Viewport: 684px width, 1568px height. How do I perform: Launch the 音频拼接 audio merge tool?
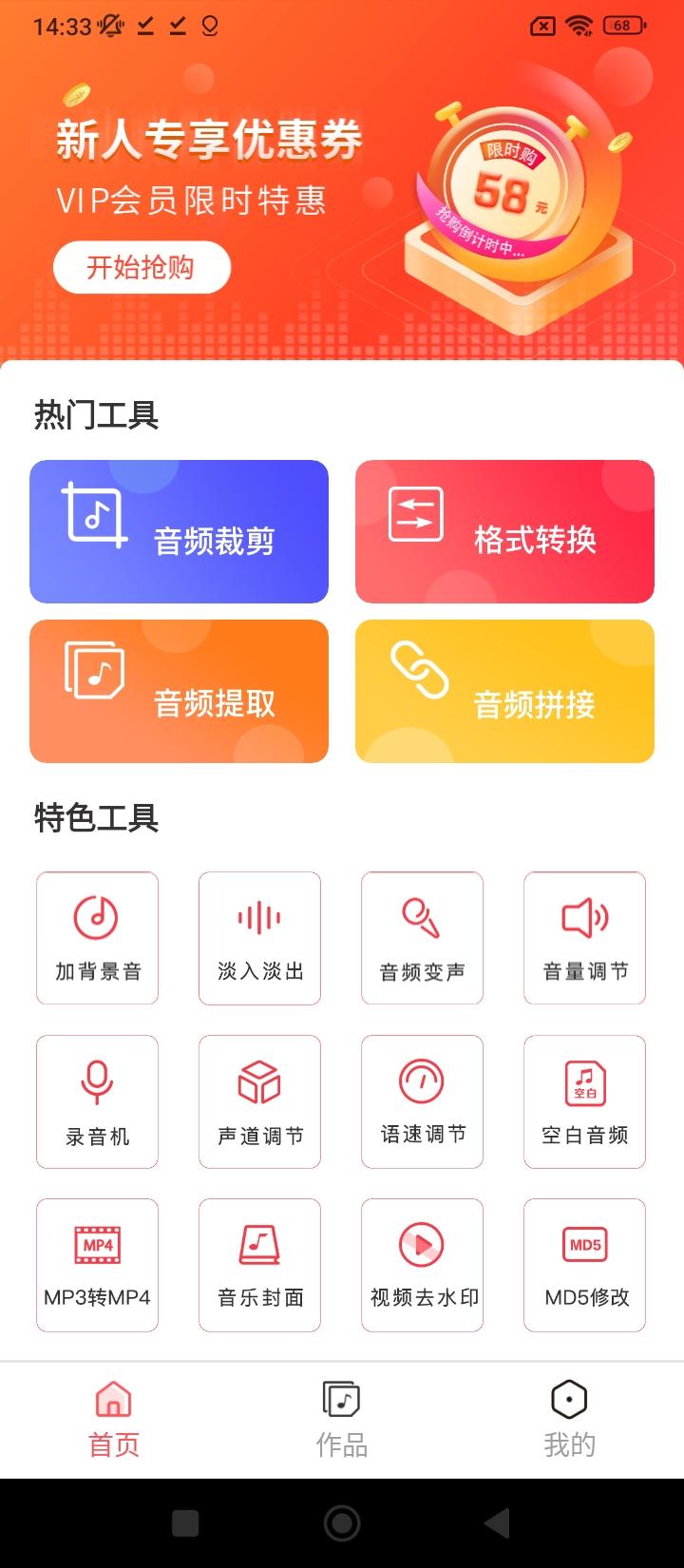pos(503,691)
